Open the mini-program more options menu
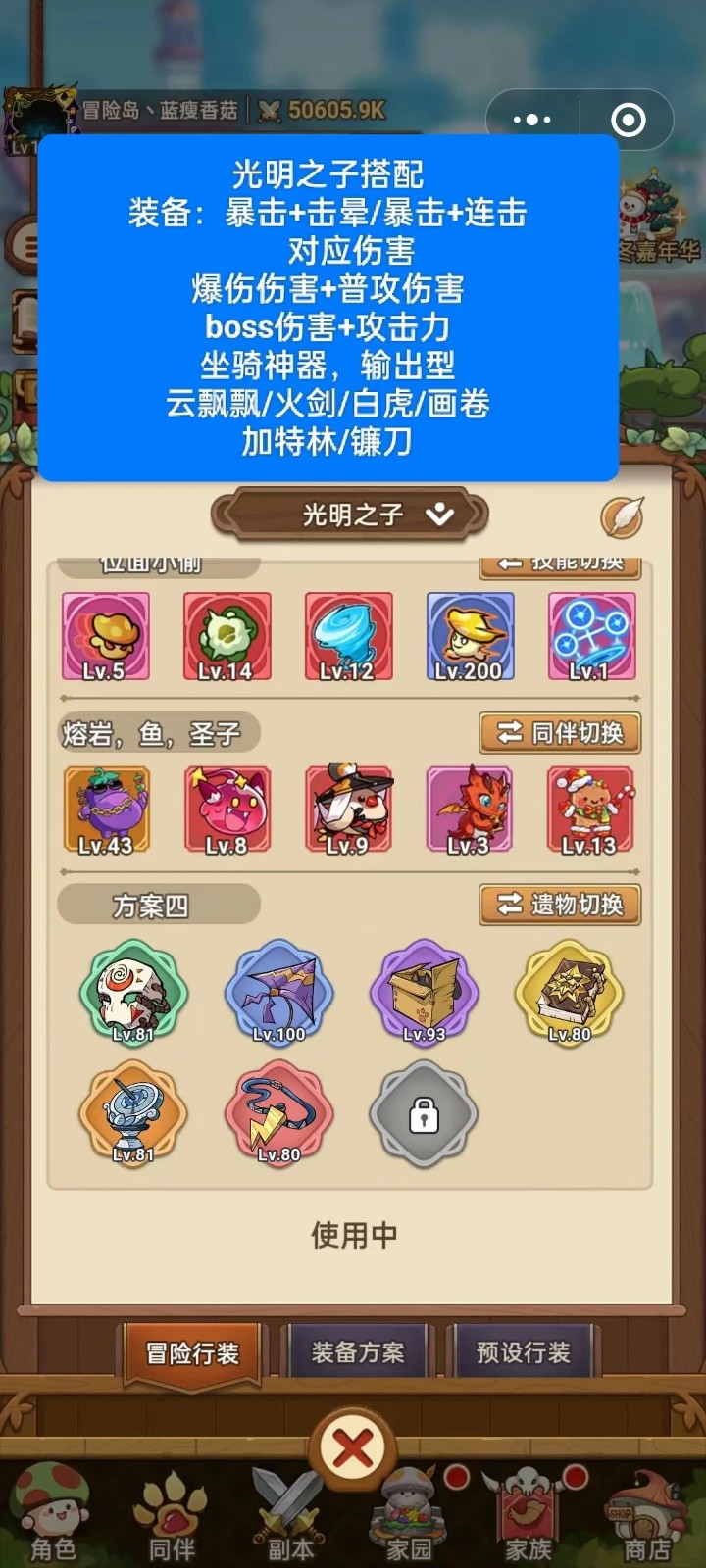706x1568 pixels. tap(532, 120)
